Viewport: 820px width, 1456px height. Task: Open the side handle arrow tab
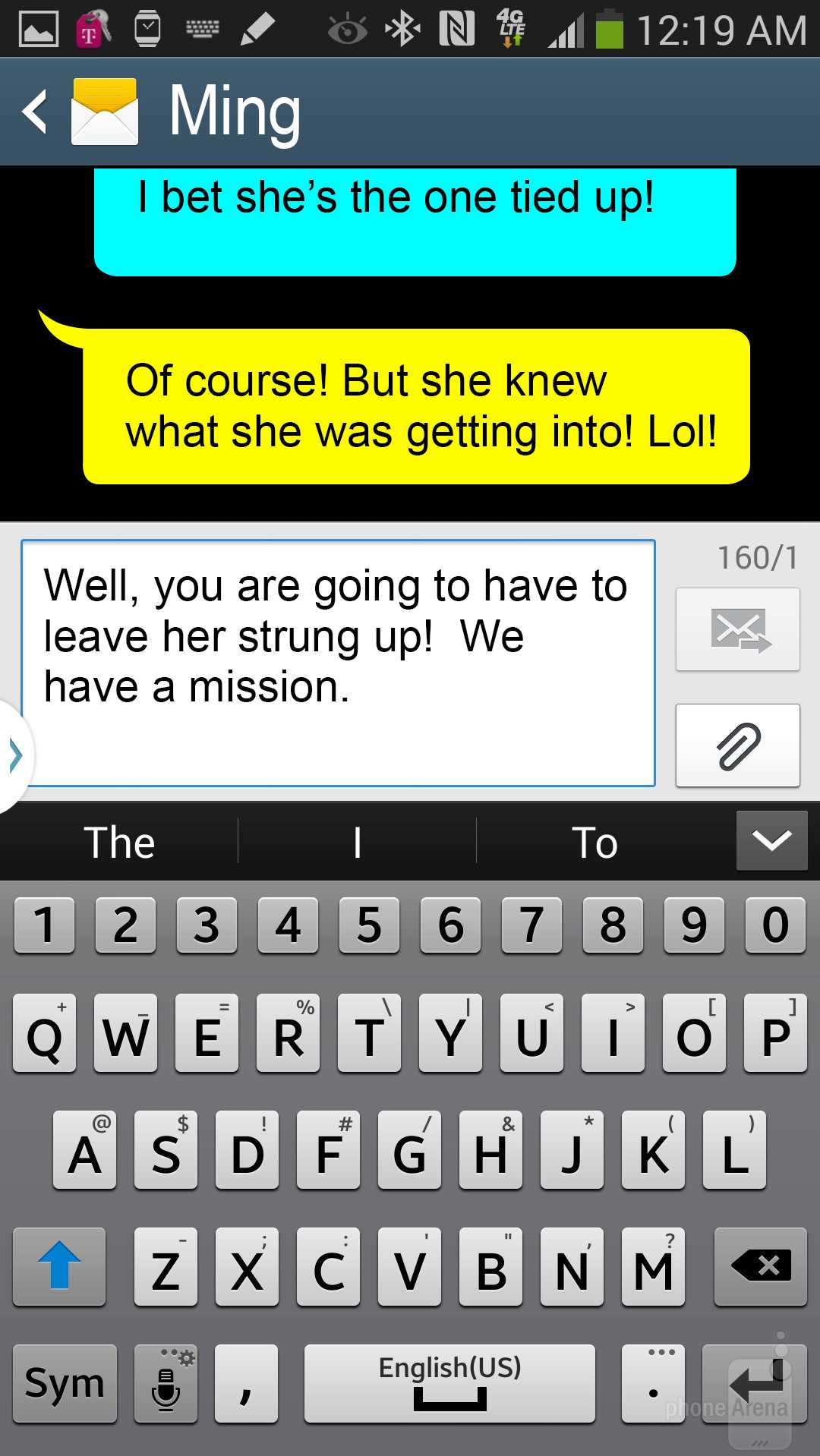coord(14,755)
